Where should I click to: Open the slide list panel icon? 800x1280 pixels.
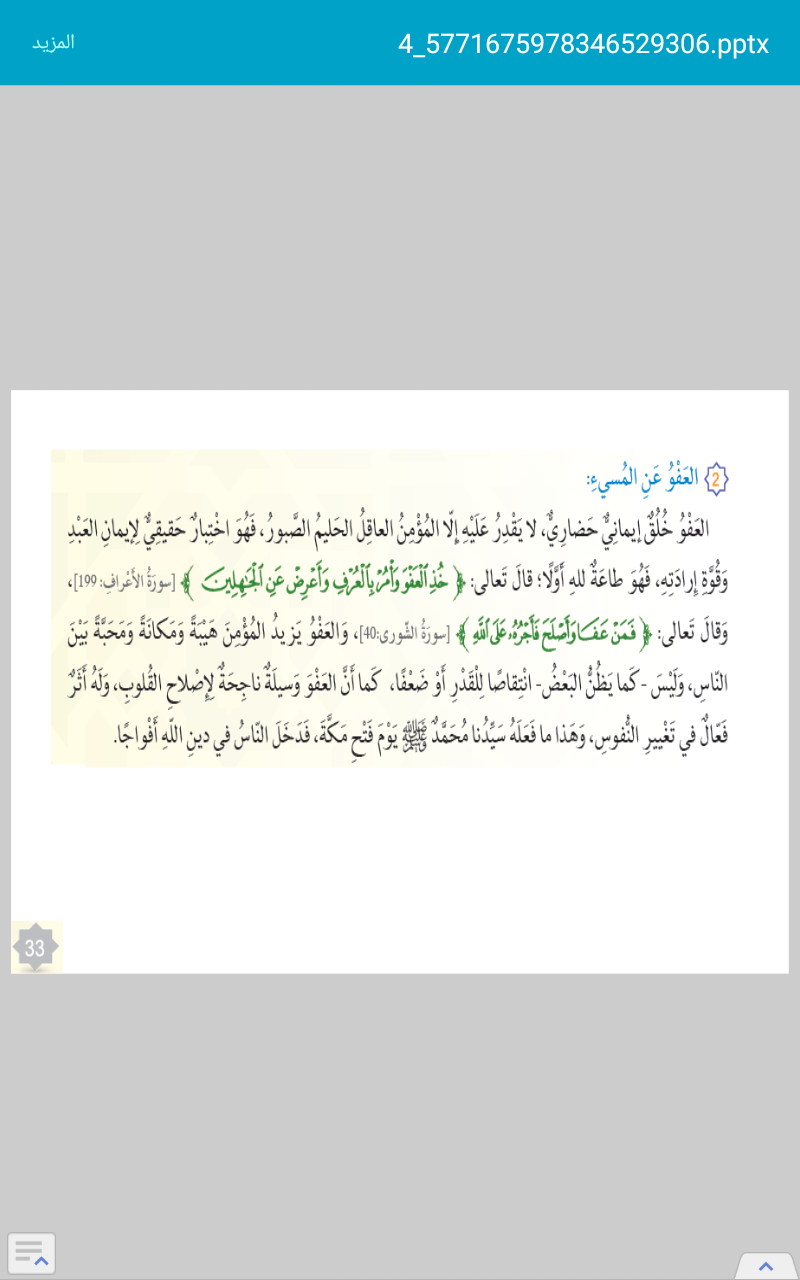tap(31, 1253)
